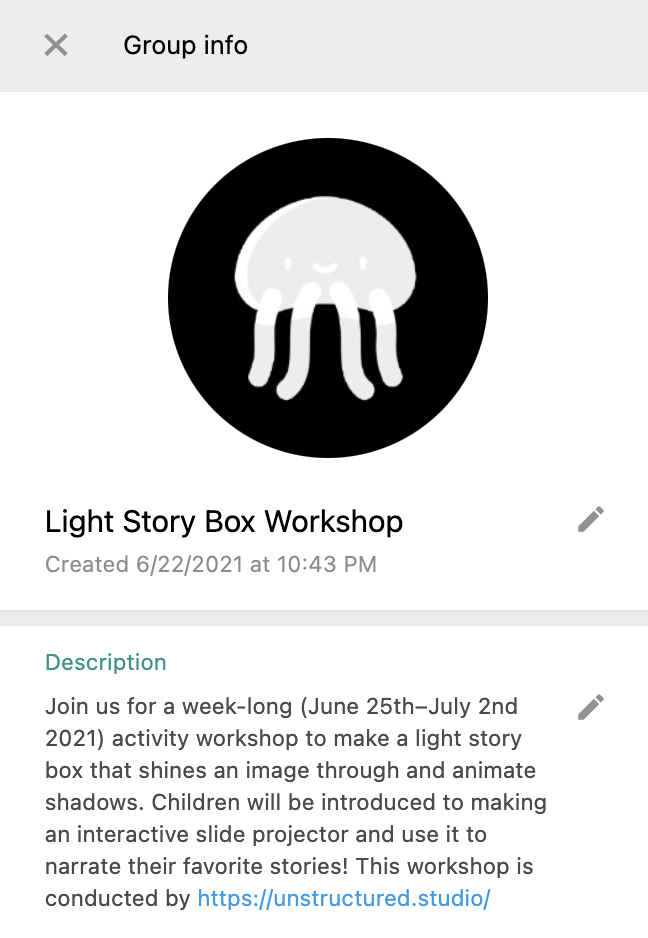Image resolution: width=648 pixels, height=938 pixels.
Task: Edit the group description
Action: [591, 708]
